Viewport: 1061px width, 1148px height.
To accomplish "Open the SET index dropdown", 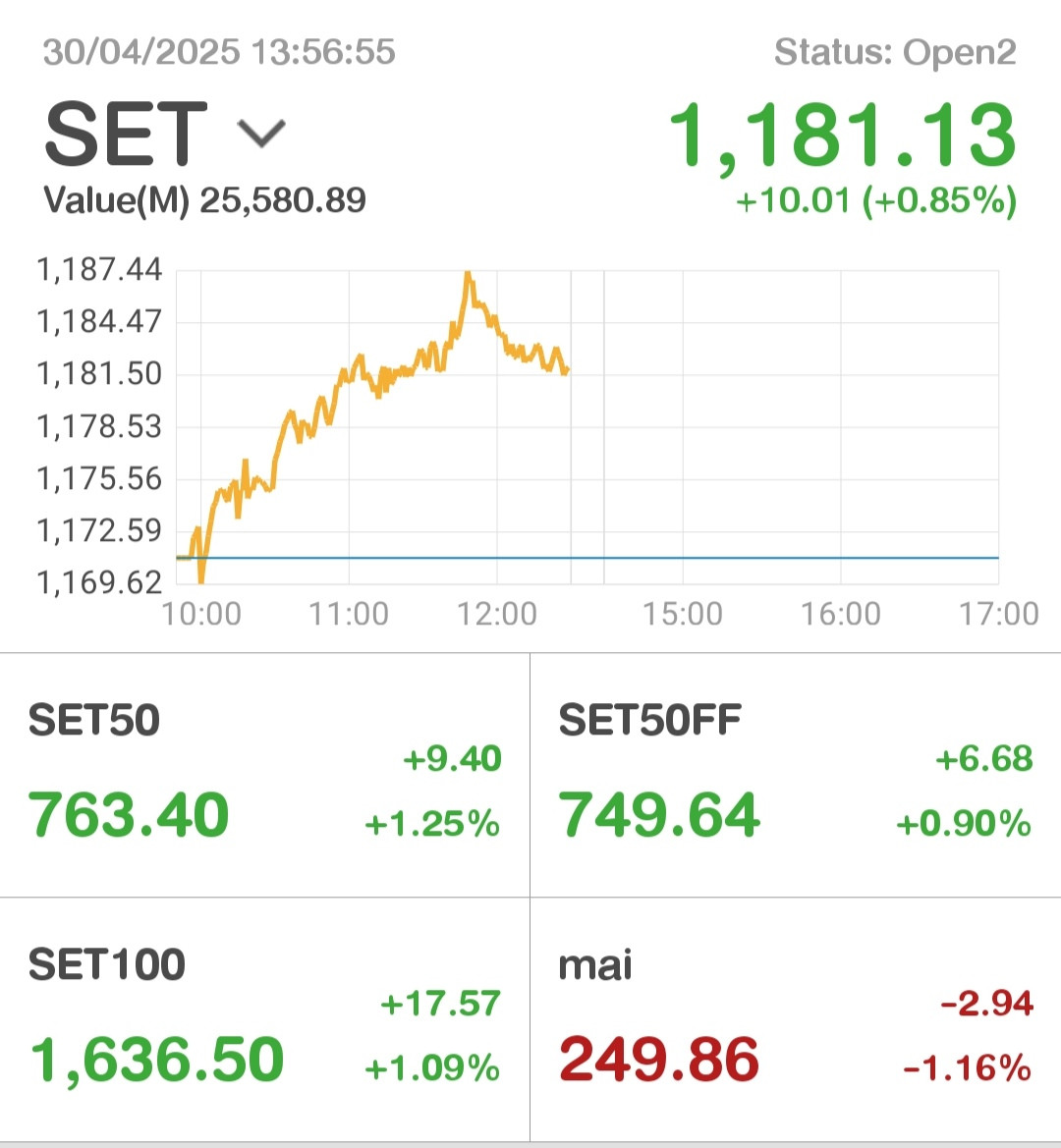I will point(261,133).
